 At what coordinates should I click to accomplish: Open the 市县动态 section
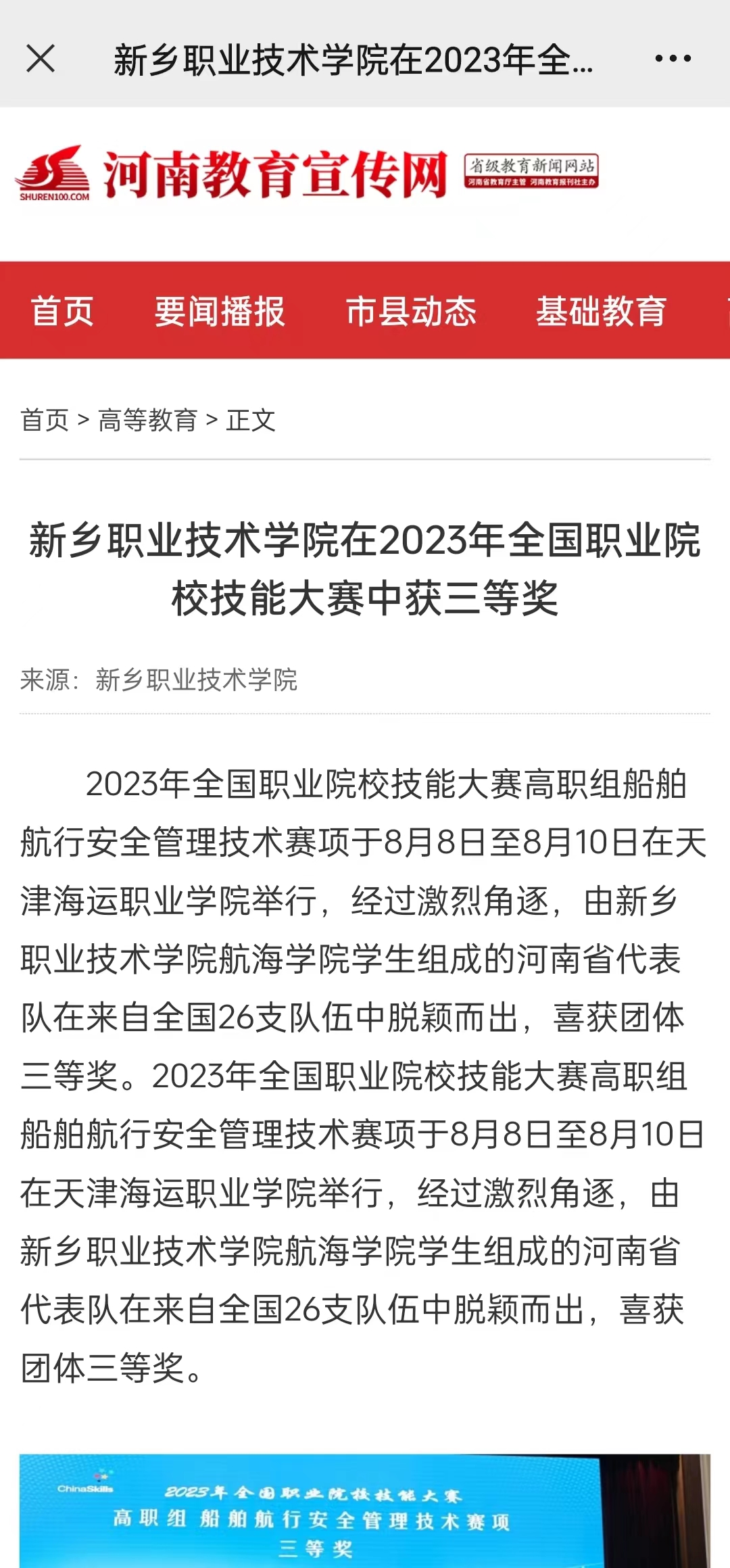click(411, 311)
